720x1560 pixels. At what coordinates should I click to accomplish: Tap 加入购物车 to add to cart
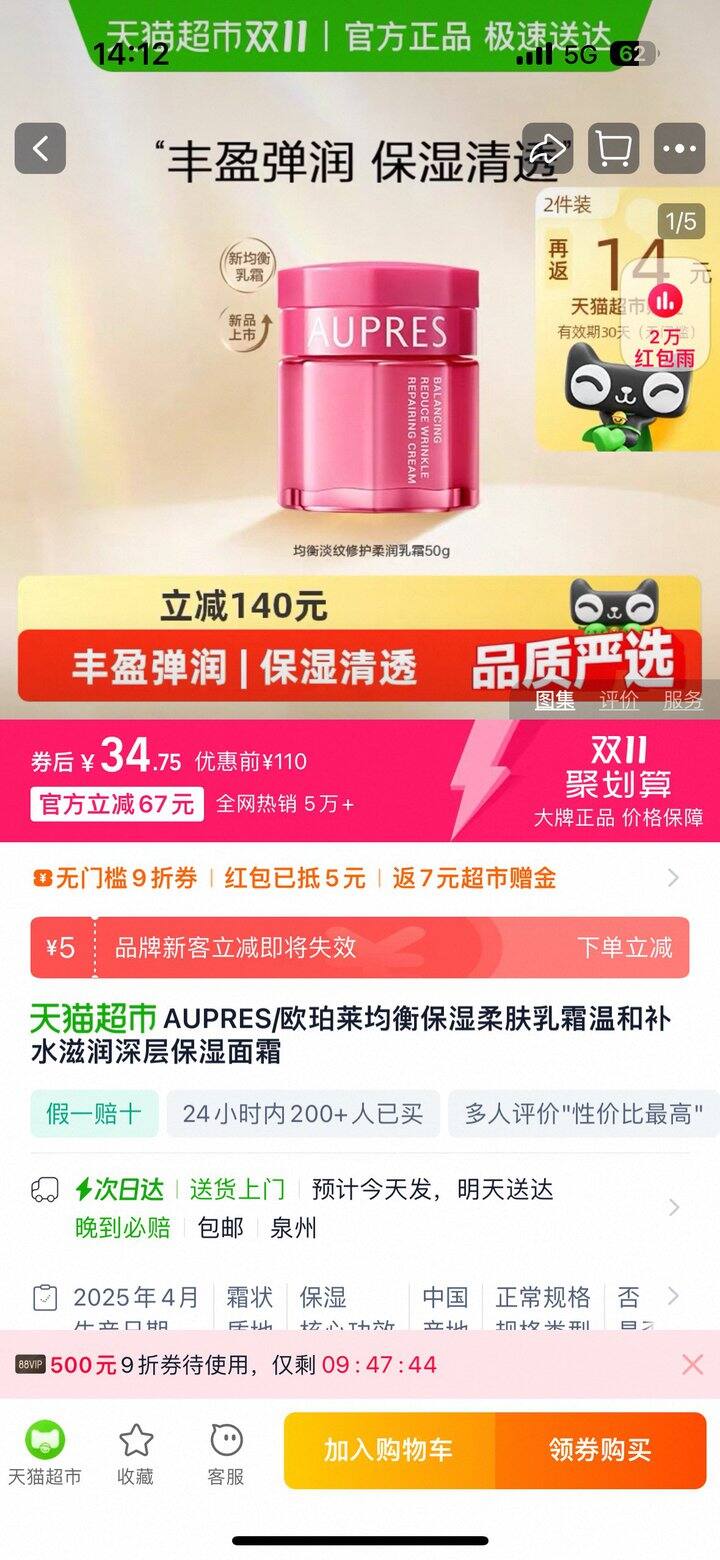click(388, 1450)
